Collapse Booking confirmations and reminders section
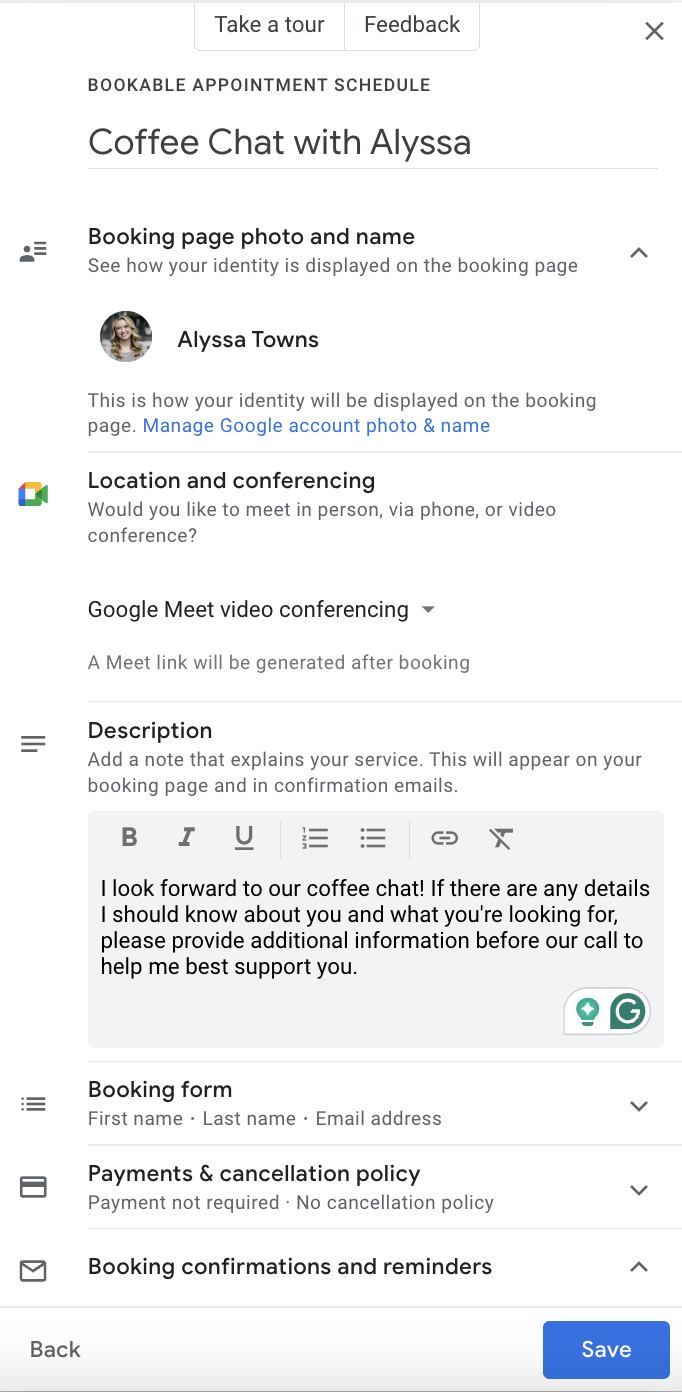This screenshot has width=682, height=1392. [639, 1267]
